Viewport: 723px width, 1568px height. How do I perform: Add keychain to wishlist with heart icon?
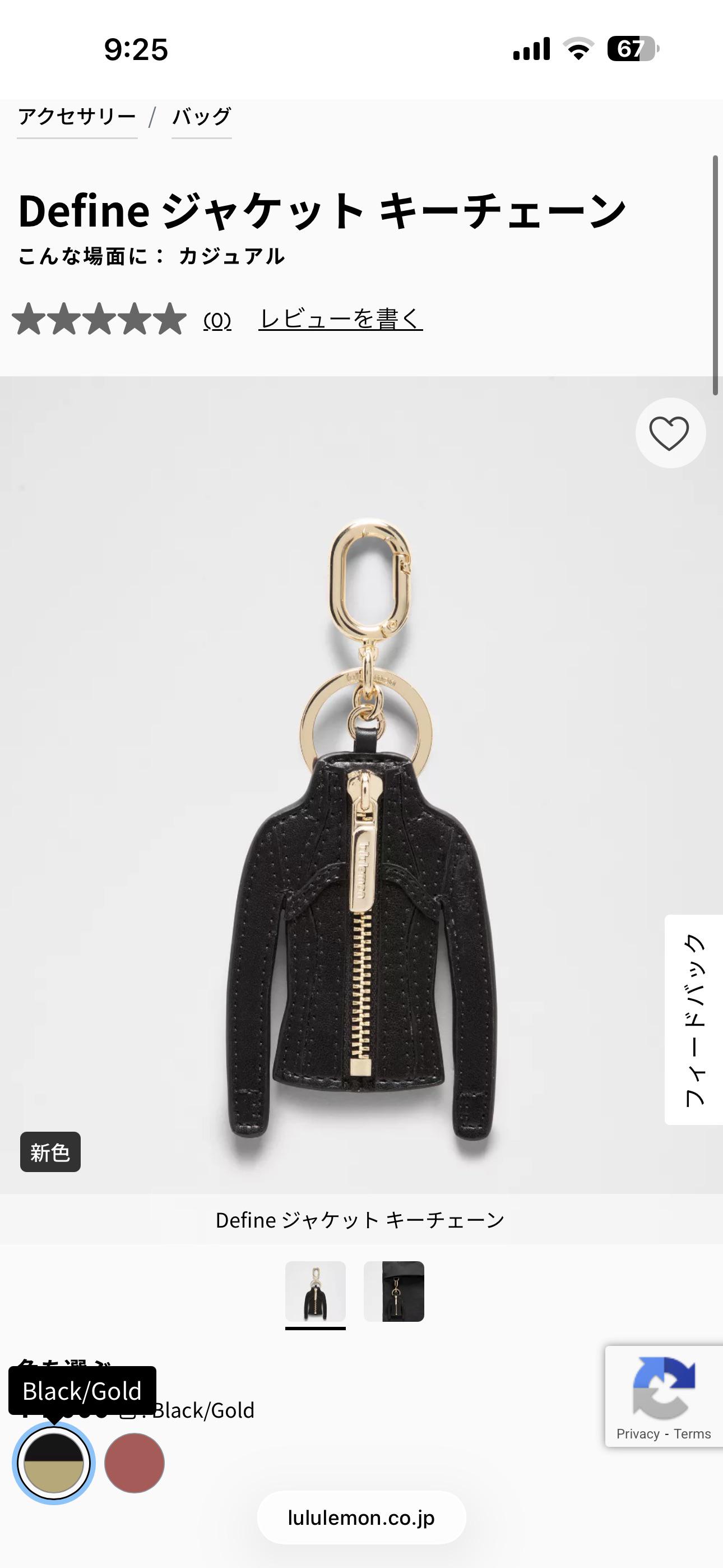point(669,433)
